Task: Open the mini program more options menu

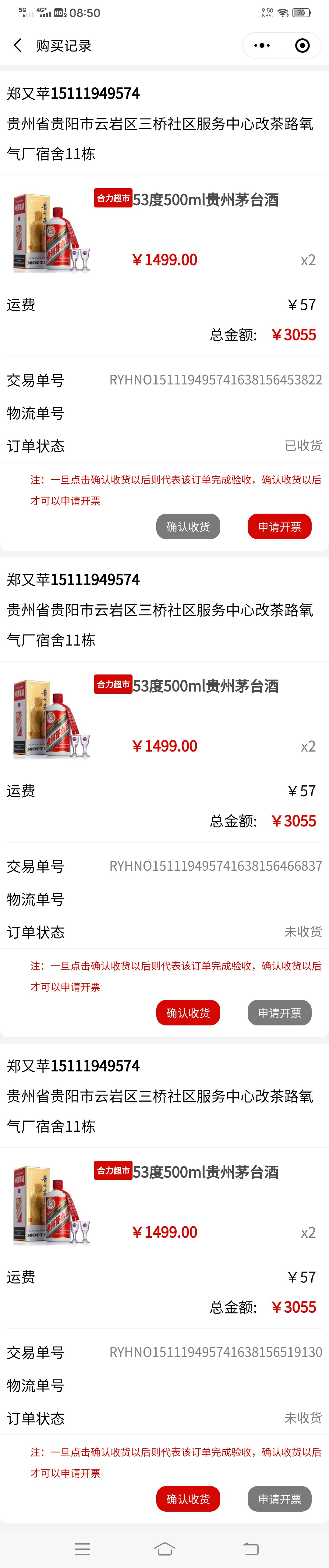Action: pyautogui.click(x=262, y=46)
